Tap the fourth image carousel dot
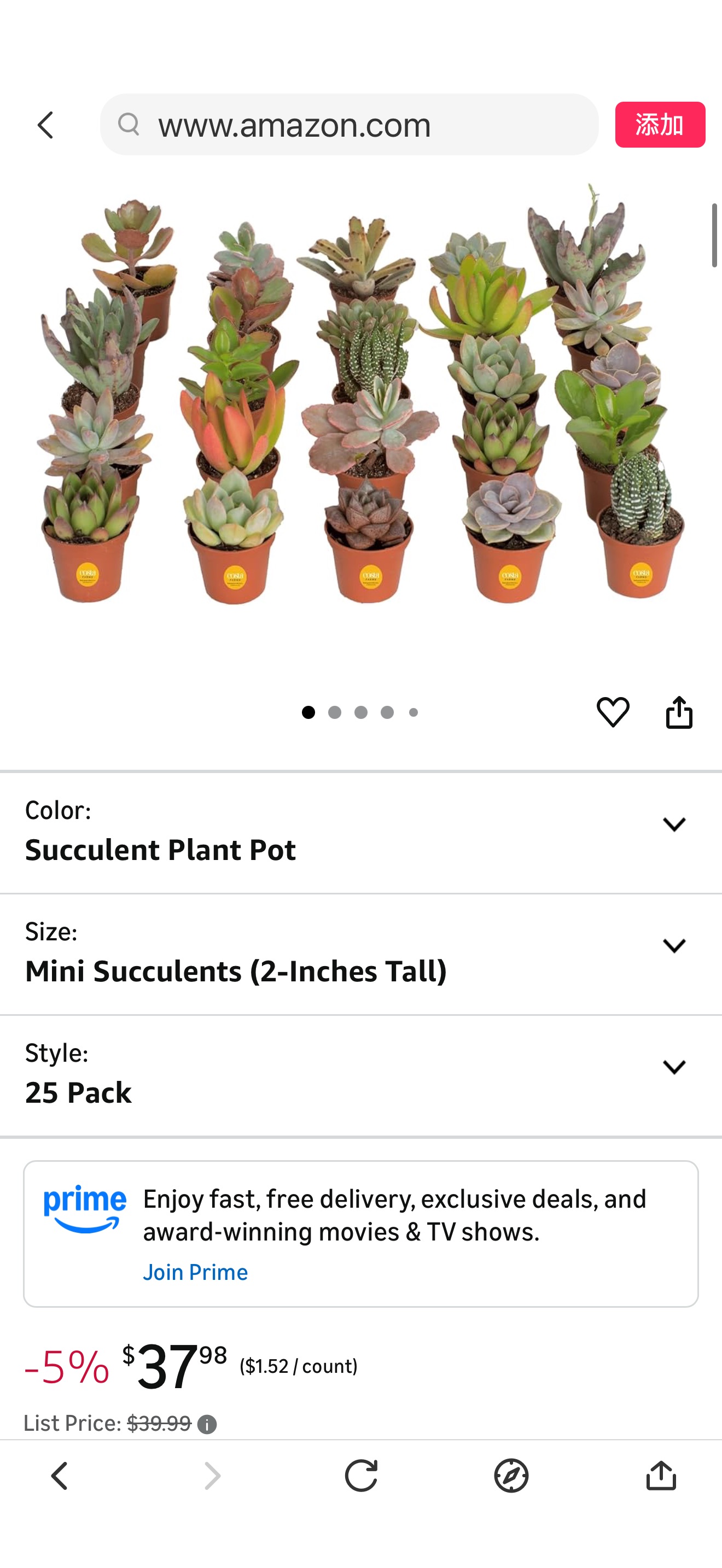The image size is (722, 1568). [x=387, y=712]
